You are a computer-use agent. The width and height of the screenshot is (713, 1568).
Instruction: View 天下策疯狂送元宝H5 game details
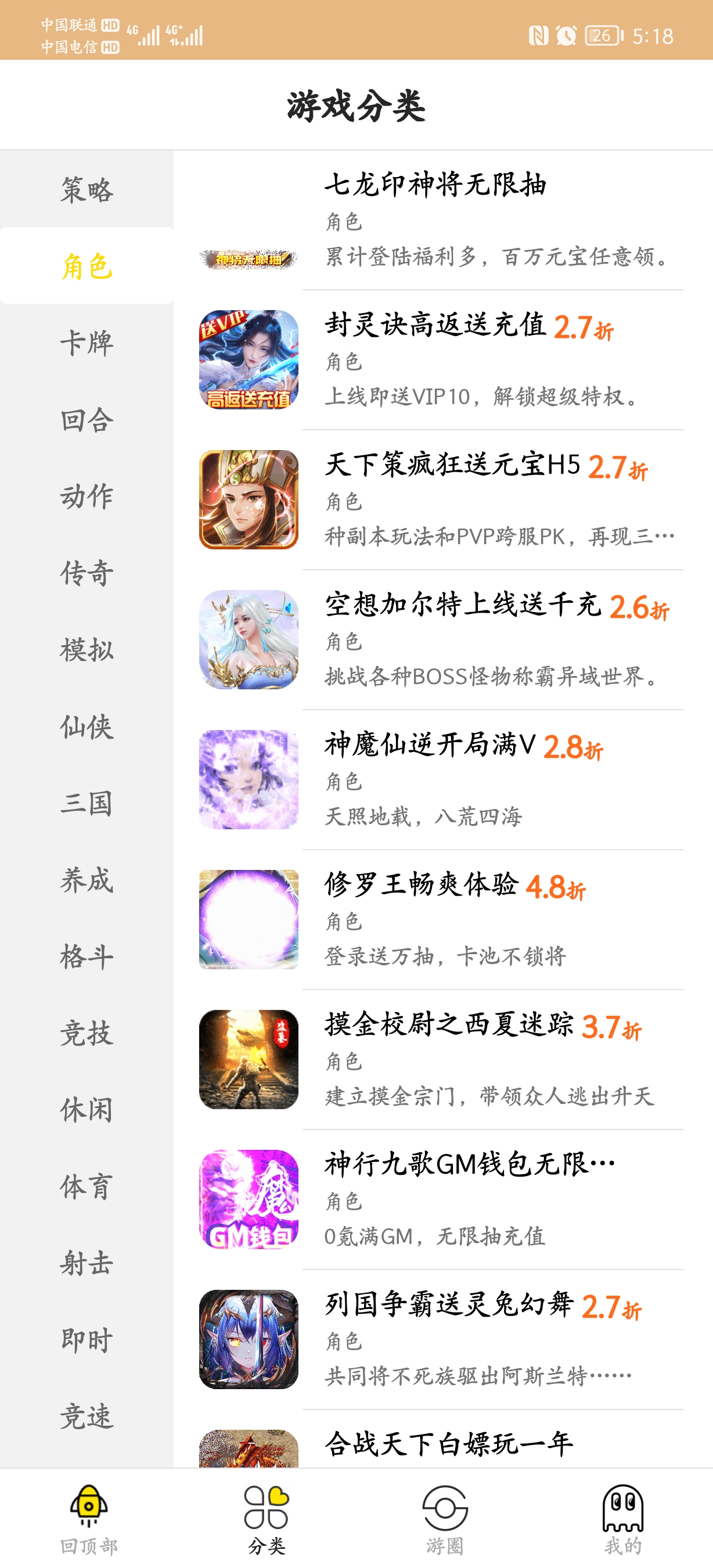click(x=453, y=465)
